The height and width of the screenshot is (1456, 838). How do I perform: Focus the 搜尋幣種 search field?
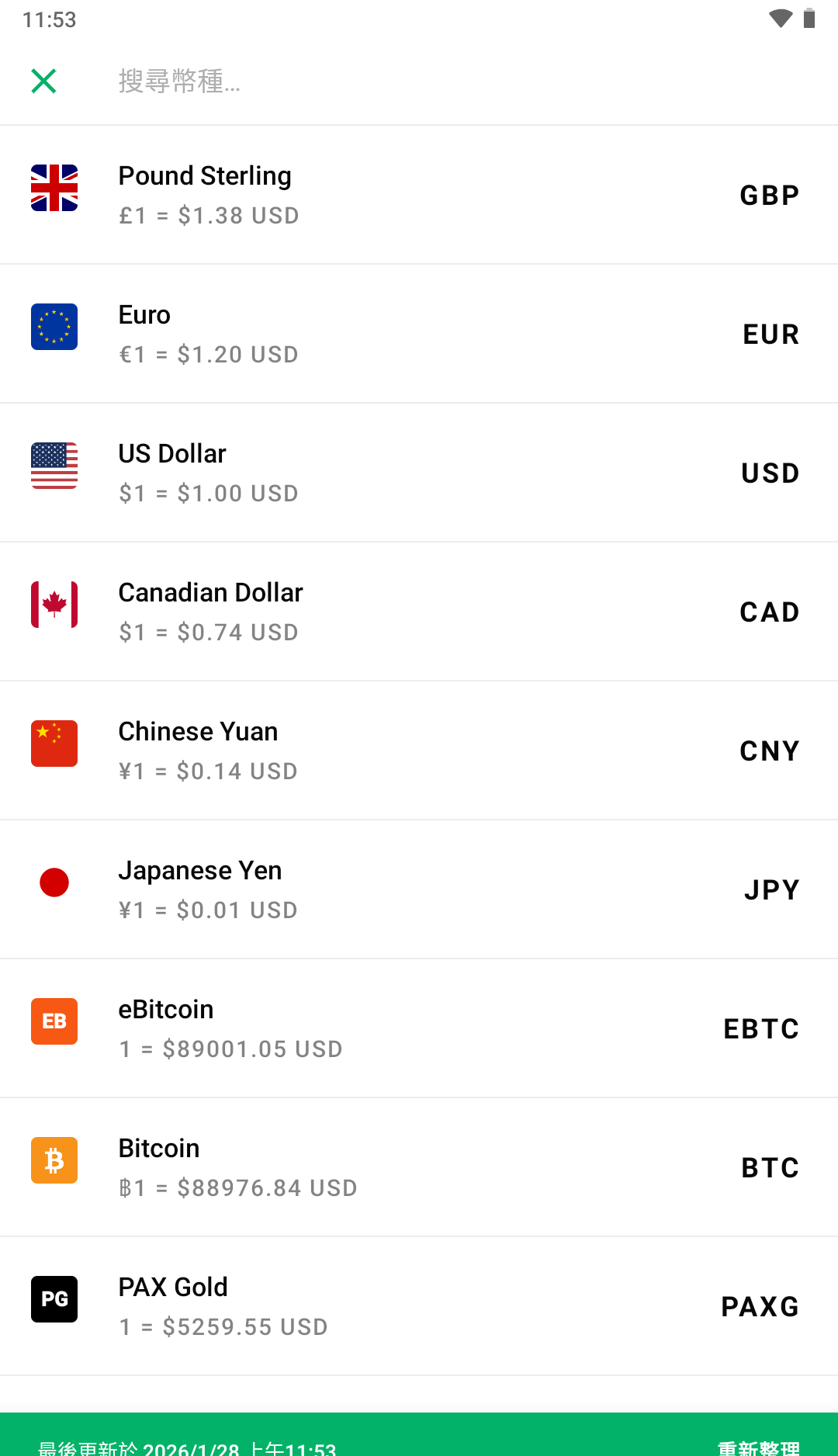coord(388,81)
